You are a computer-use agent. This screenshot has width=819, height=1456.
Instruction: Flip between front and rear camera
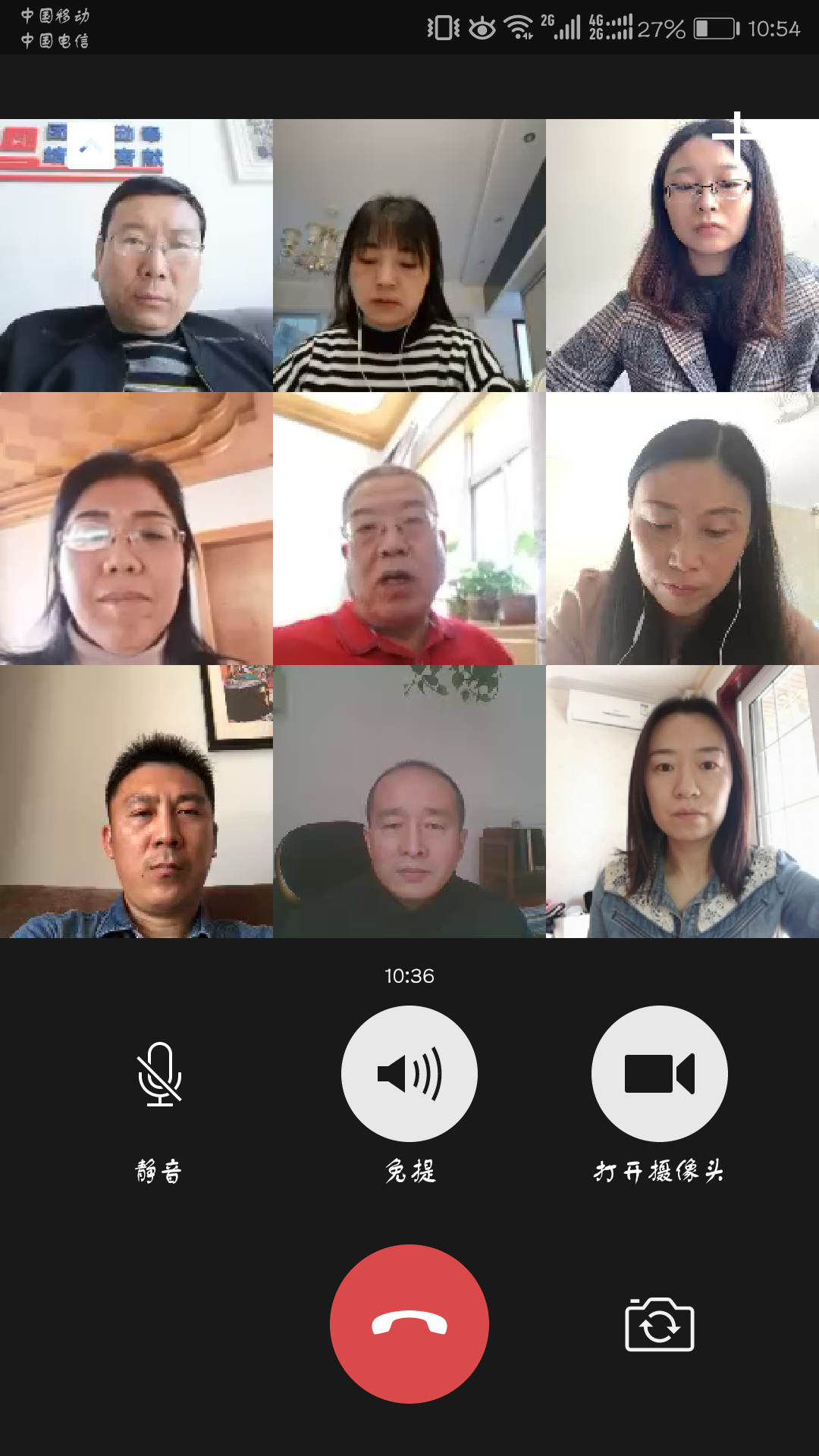[659, 1325]
